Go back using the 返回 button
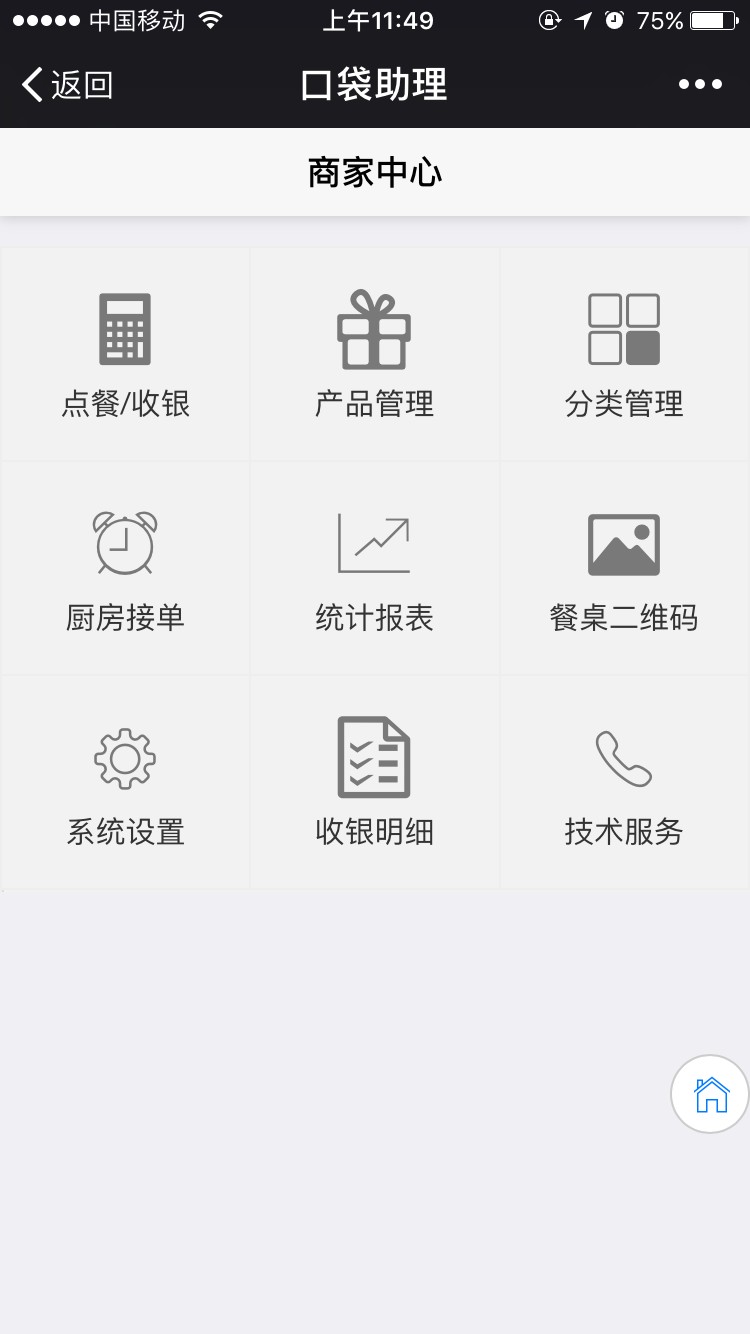 (67, 85)
